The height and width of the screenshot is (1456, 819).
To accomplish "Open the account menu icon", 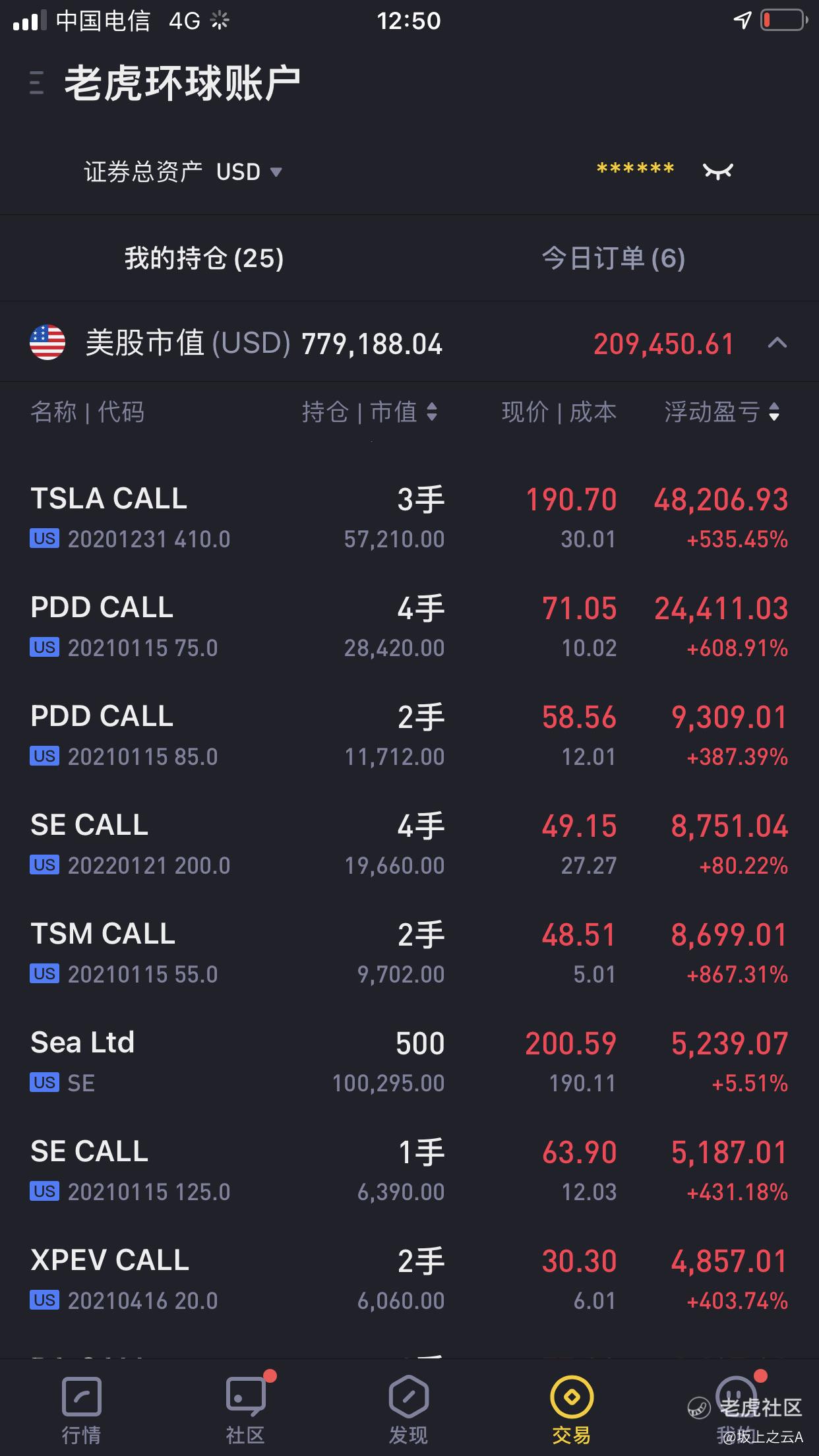I will [37, 83].
